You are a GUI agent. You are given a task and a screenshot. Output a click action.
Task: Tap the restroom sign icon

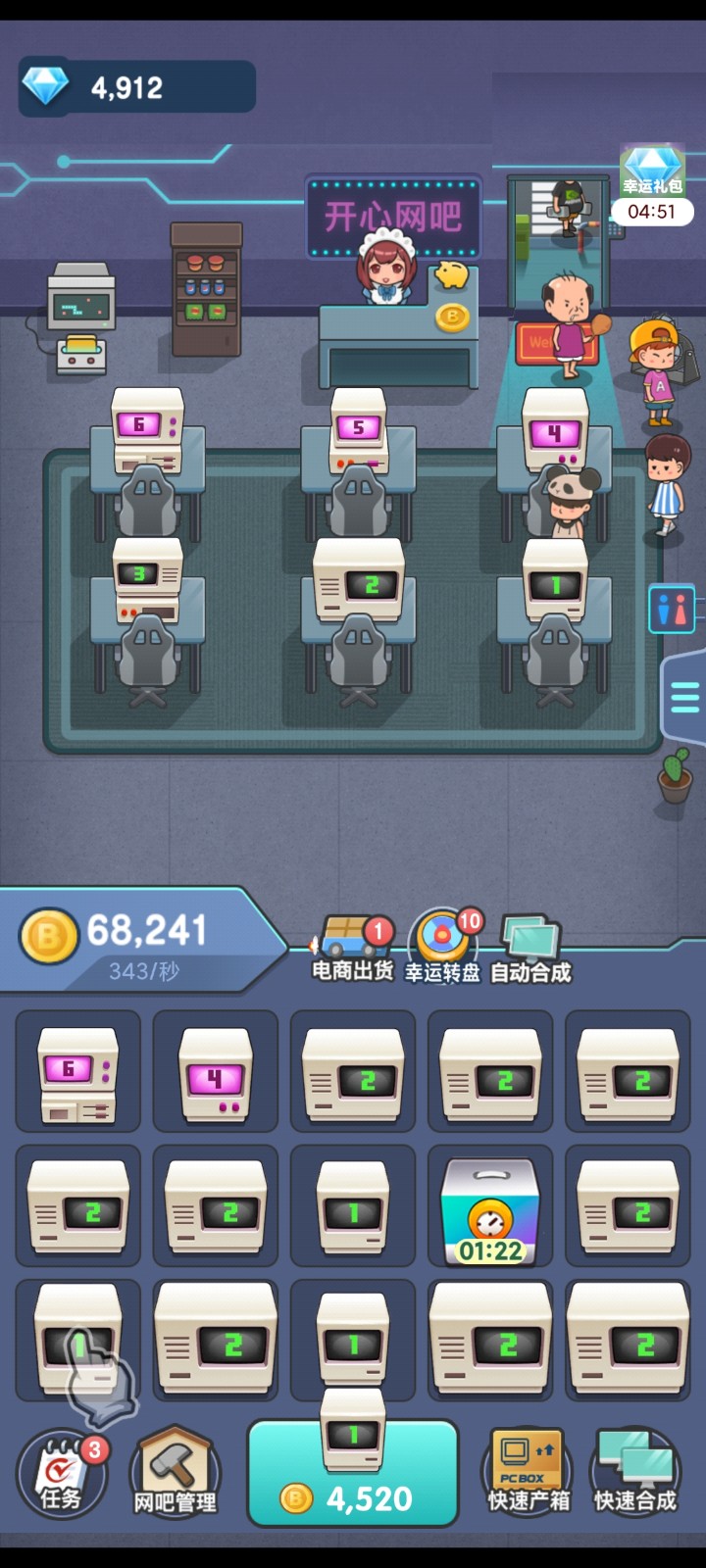(672, 610)
